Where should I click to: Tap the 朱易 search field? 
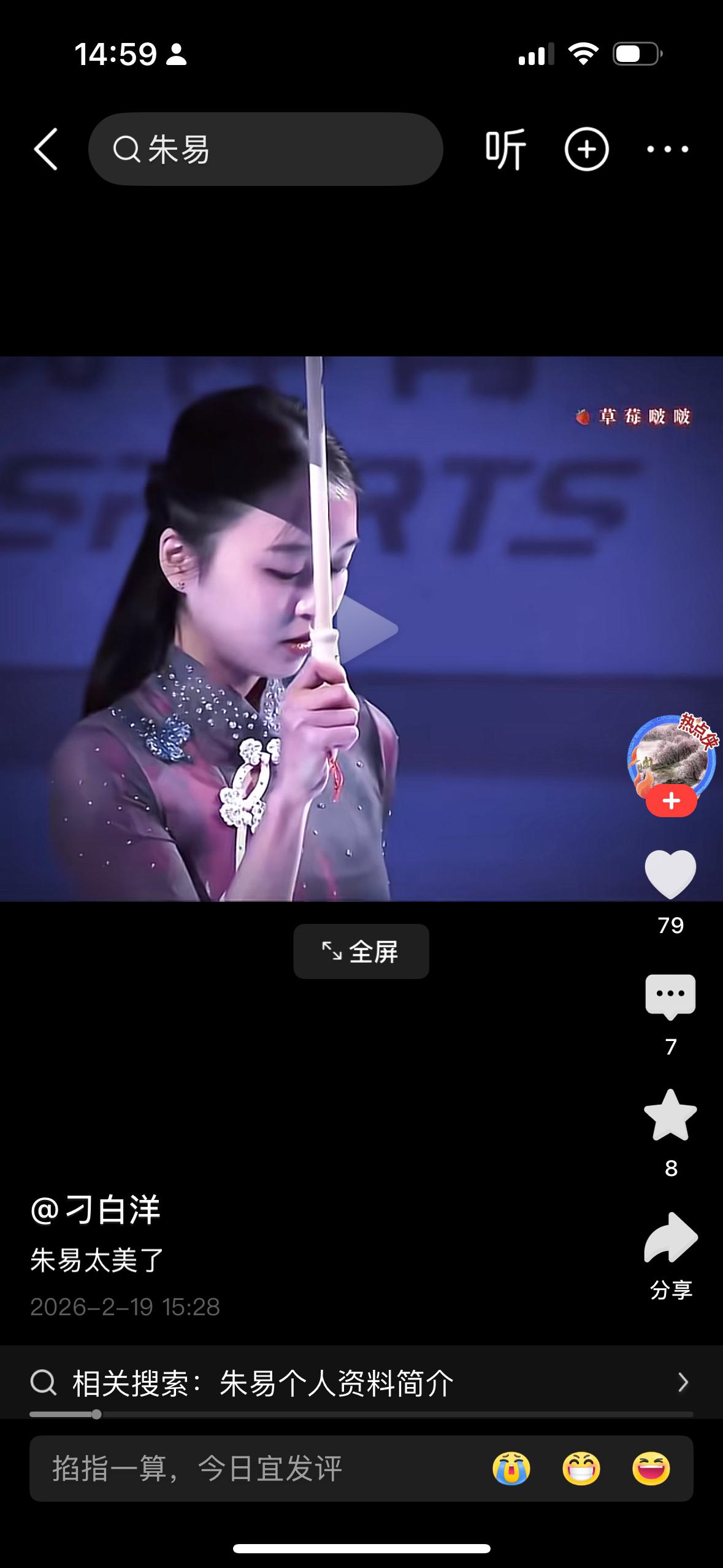tap(267, 149)
